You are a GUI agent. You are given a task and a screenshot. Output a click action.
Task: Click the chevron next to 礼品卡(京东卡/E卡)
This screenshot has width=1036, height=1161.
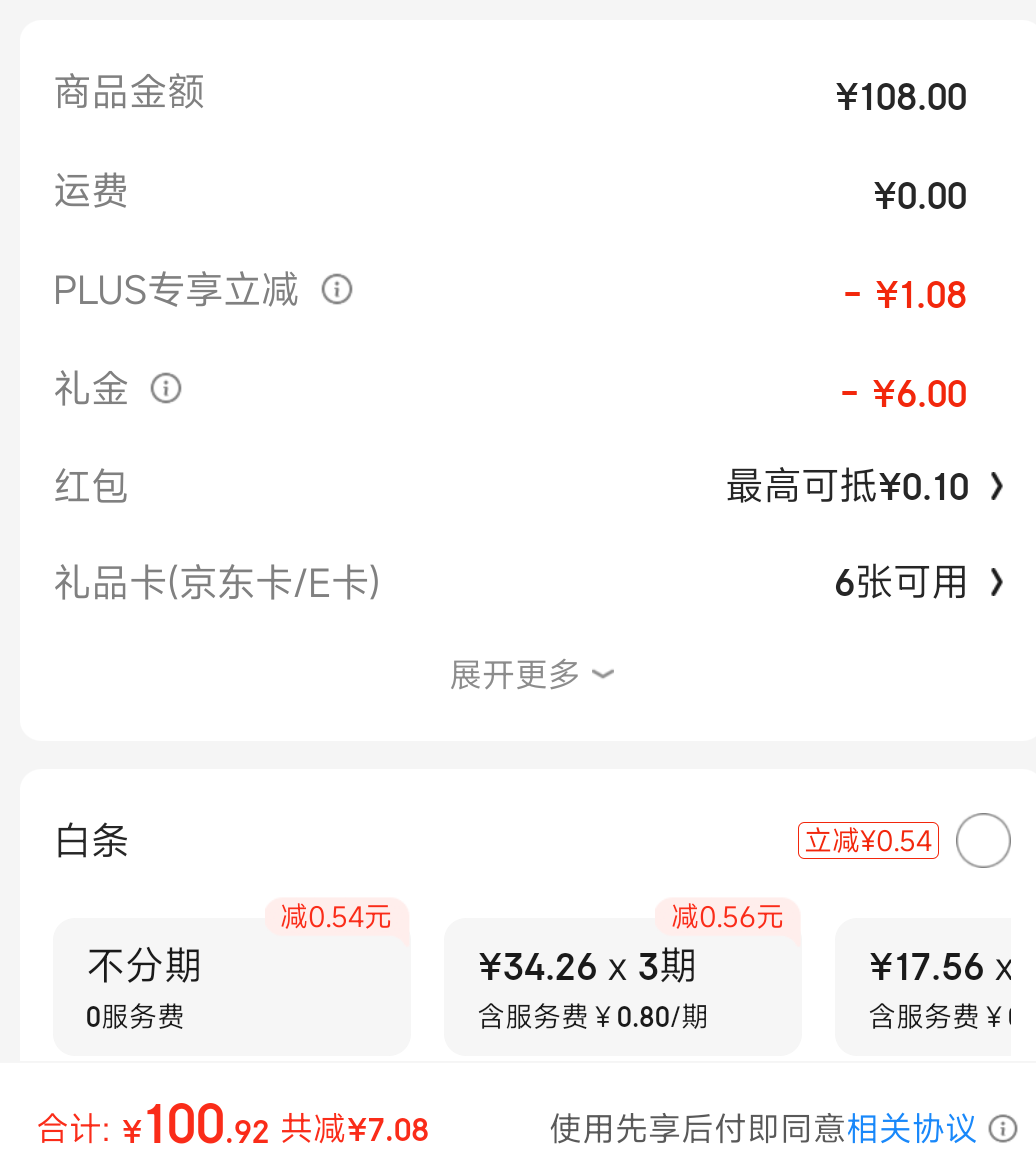coord(996,582)
